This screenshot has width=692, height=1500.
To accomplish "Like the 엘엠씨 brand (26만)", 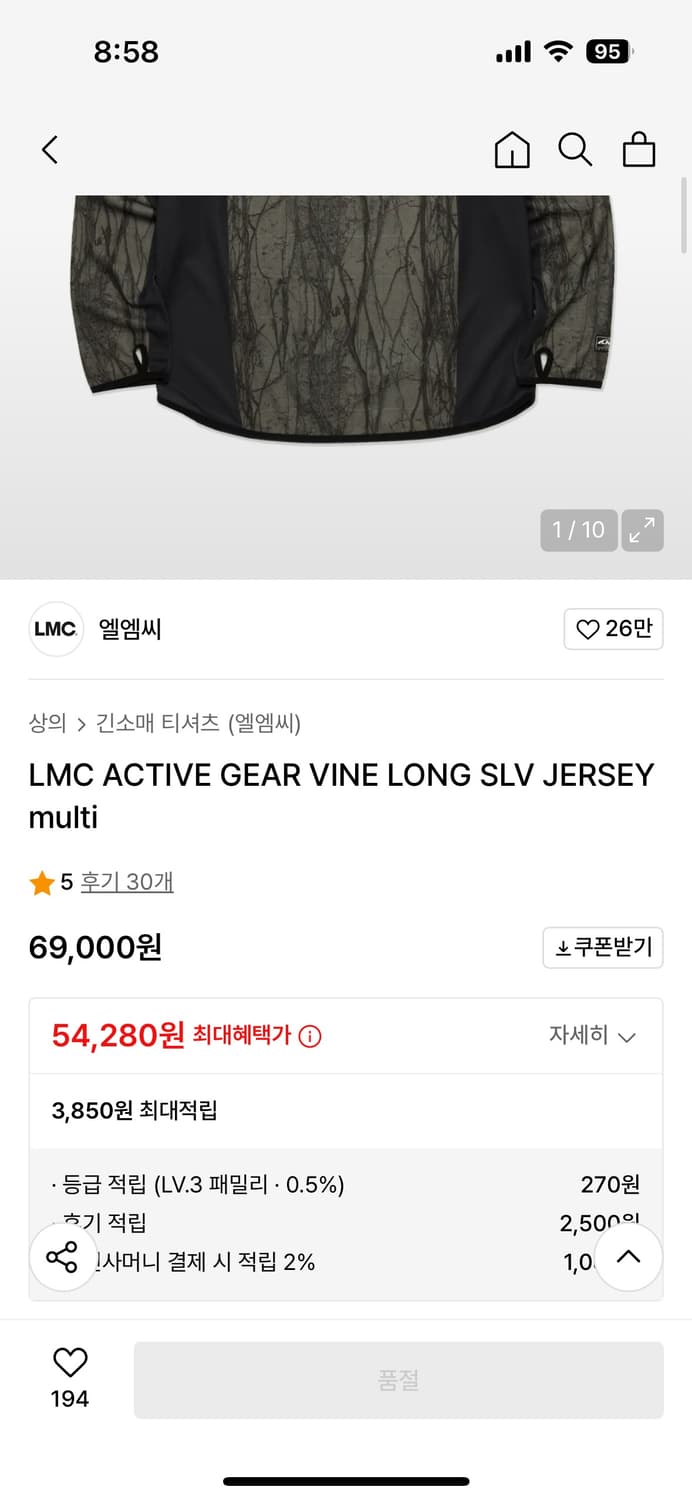I will pyautogui.click(x=613, y=629).
